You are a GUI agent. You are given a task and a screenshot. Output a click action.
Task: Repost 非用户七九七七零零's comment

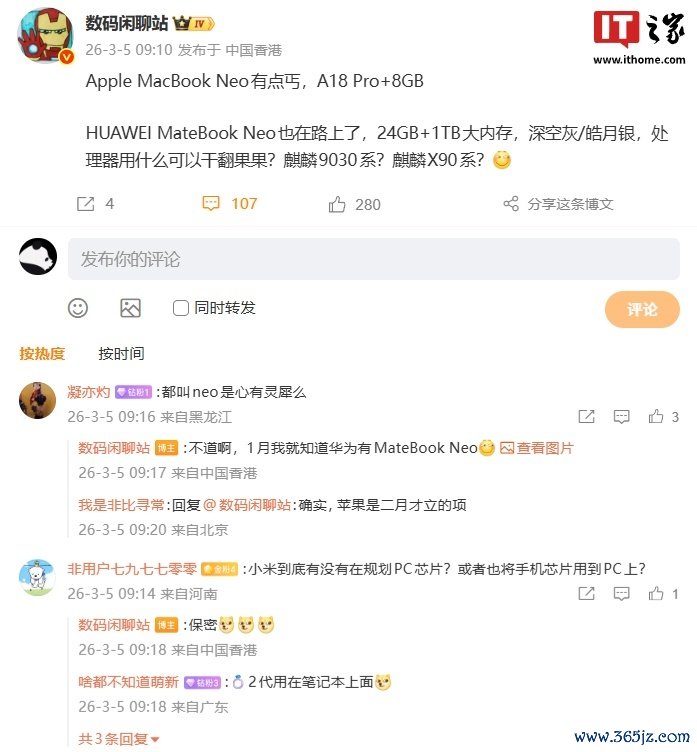[587, 593]
